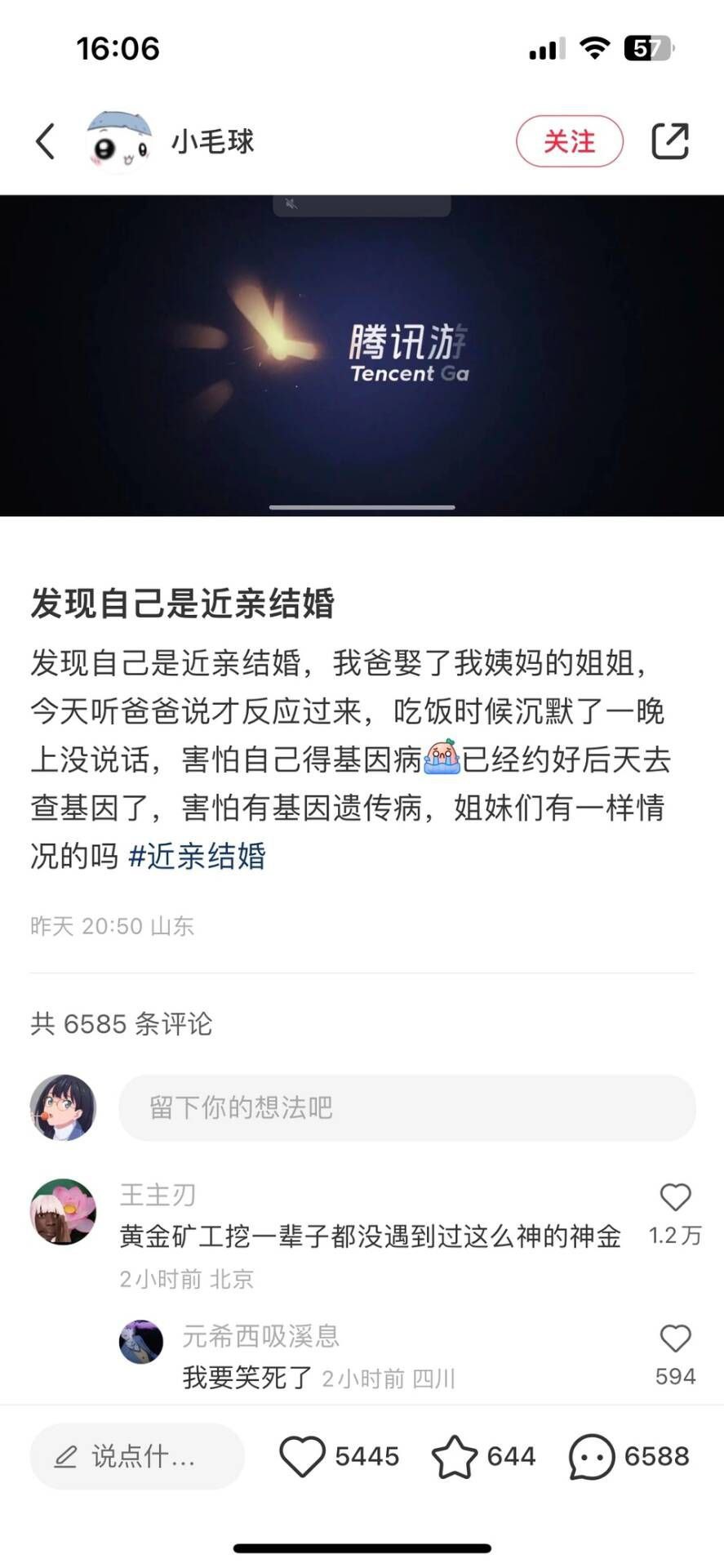Open 王主刃's reply thread
This screenshot has width=724, height=1568.
(367, 1237)
